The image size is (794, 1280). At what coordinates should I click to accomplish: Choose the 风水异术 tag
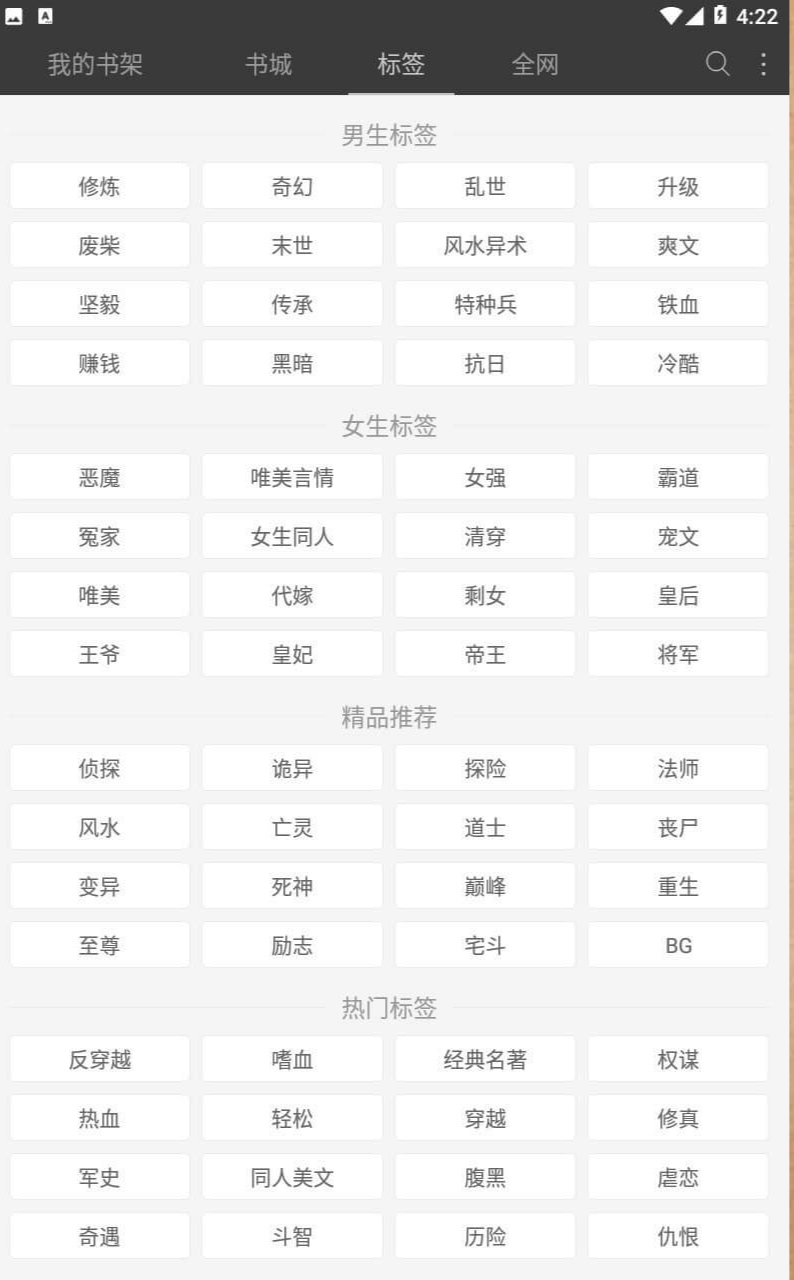click(485, 245)
